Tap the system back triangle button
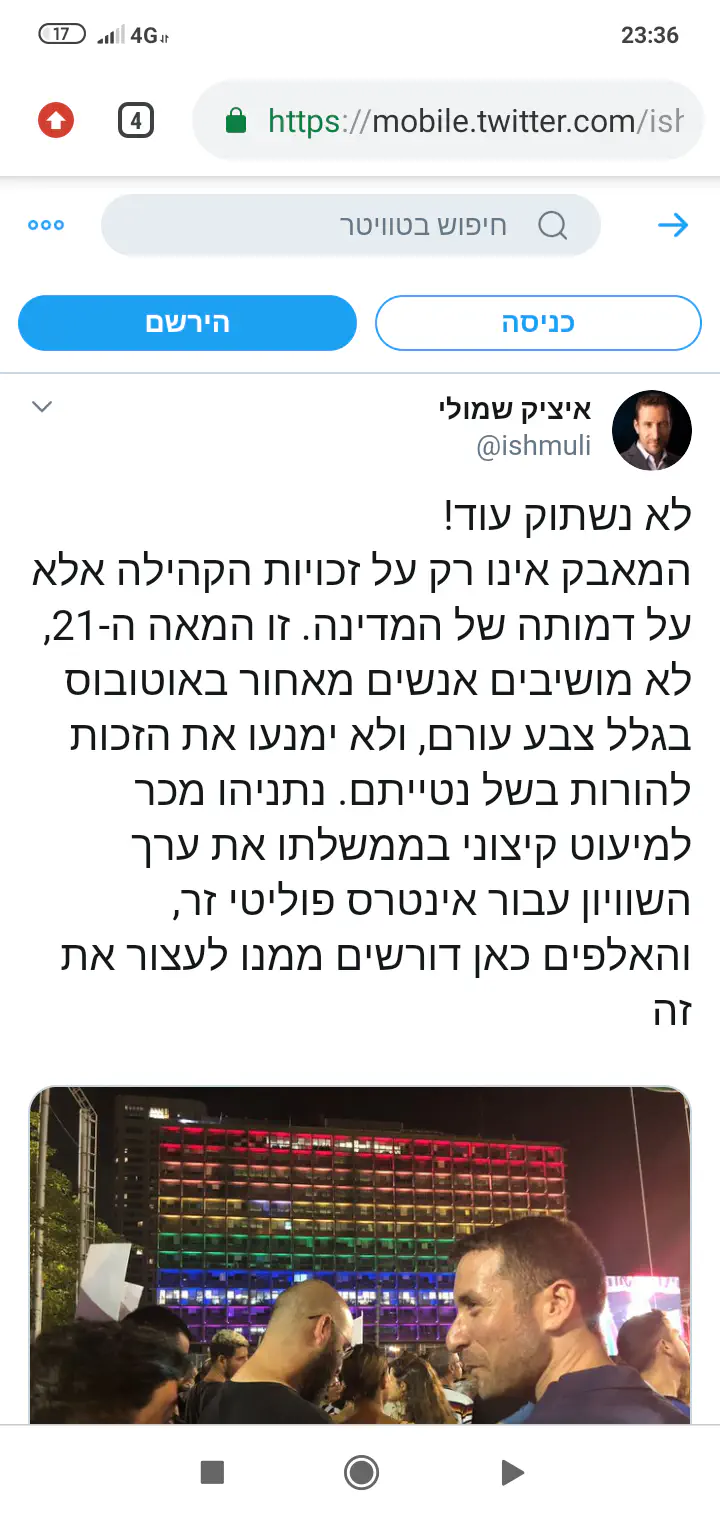Screen dimensions: 720x1520 point(511,1472)
